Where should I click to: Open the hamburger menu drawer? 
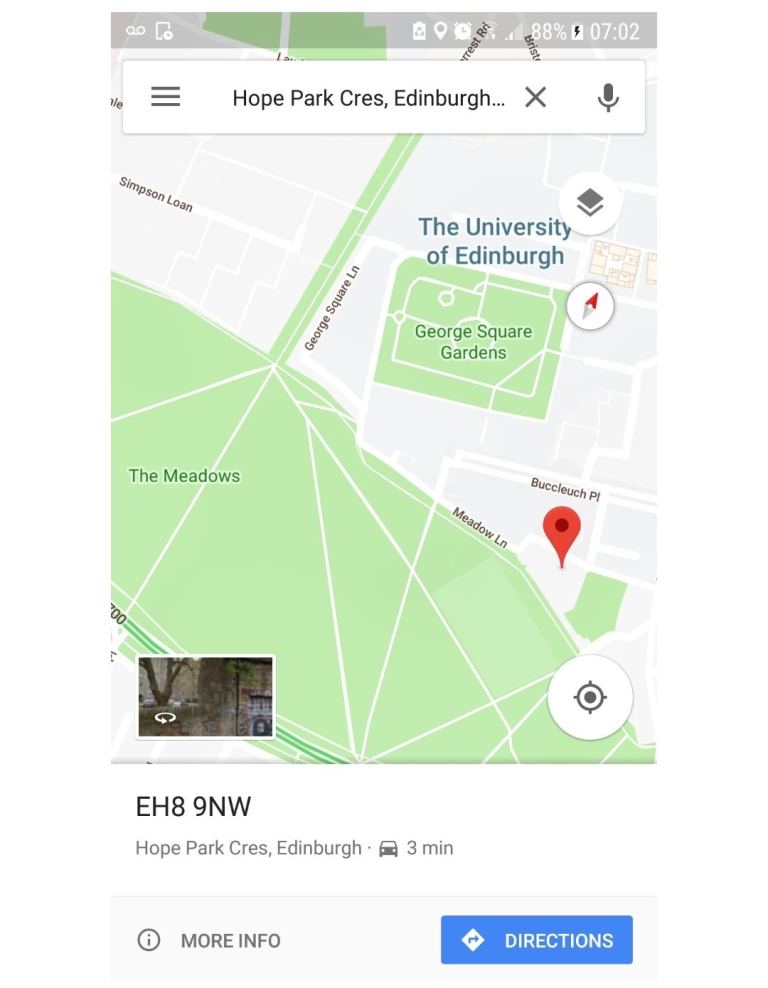click(x=166, y=97)
